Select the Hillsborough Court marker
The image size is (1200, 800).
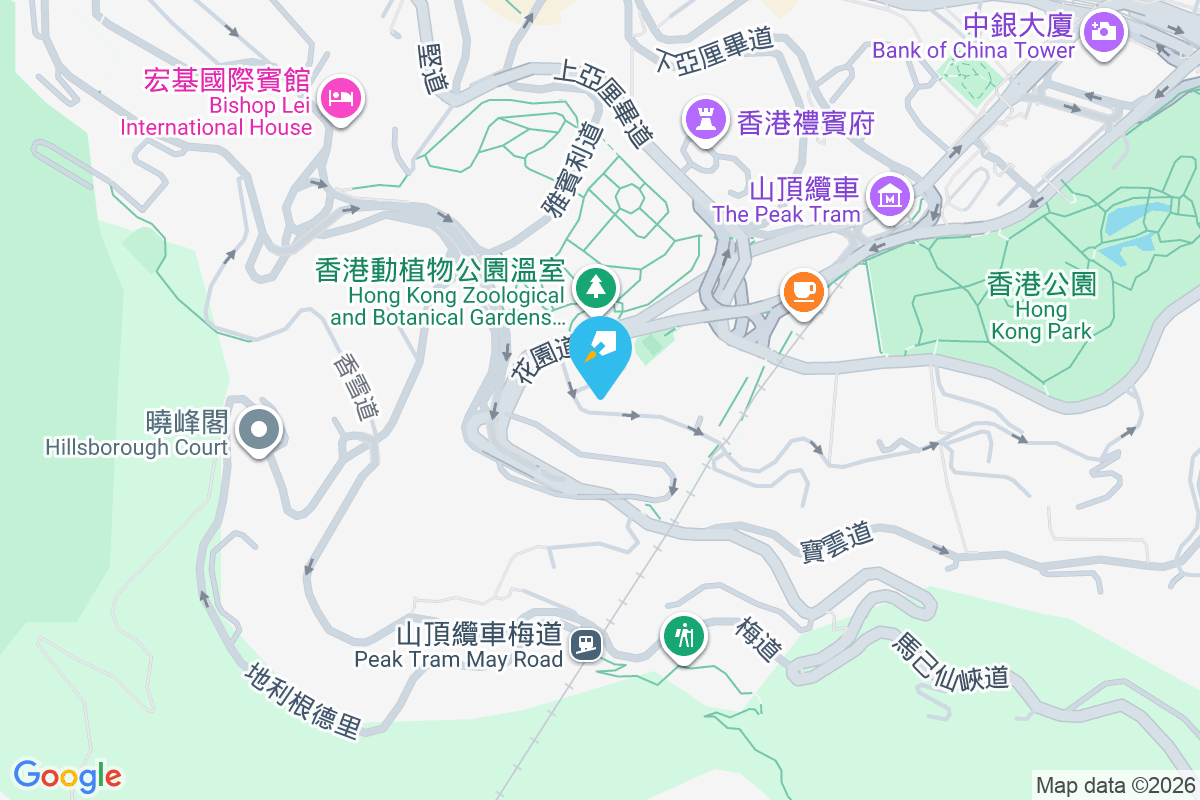259,431
